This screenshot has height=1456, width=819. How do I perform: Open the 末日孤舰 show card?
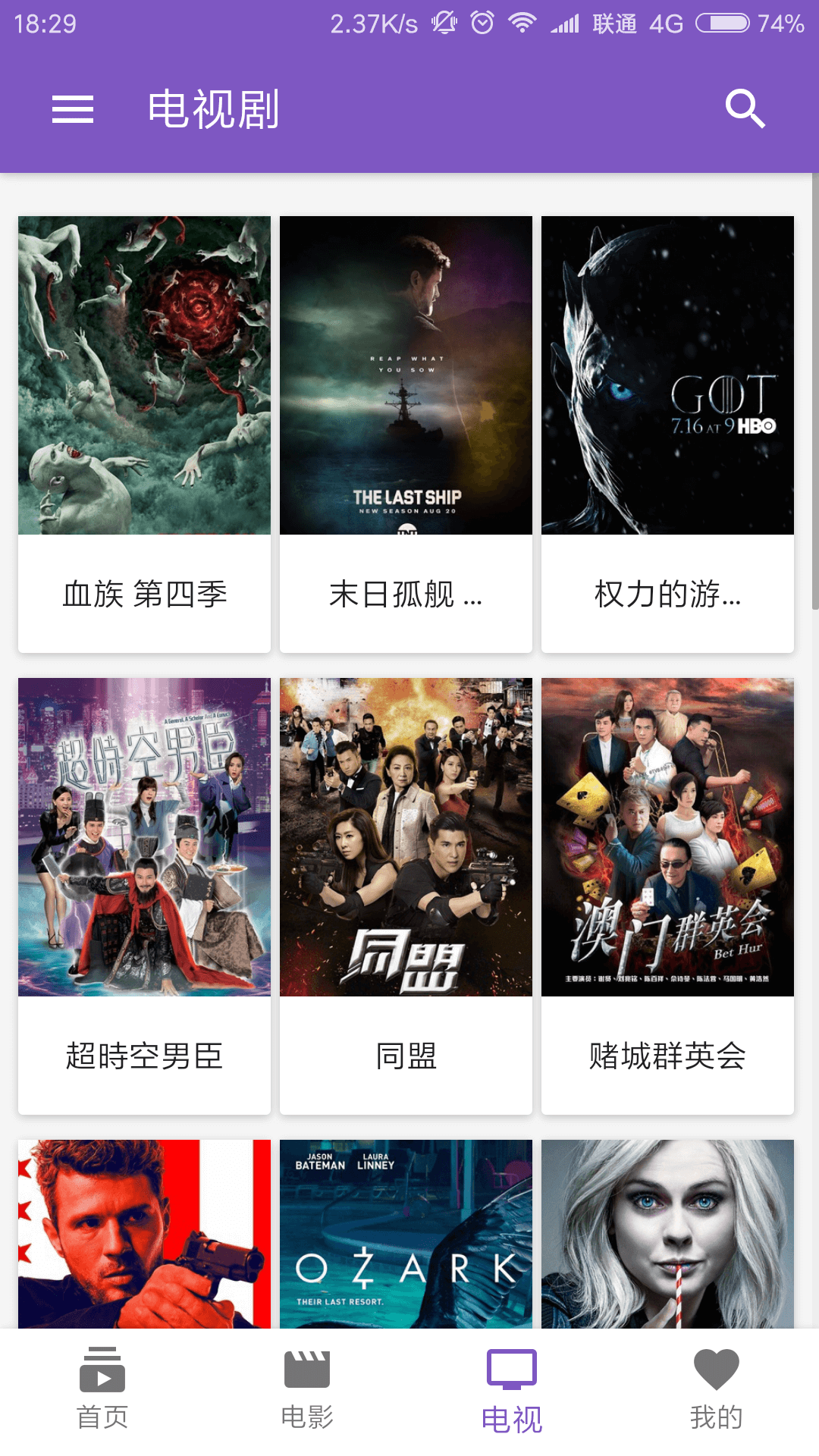point(406,434)
